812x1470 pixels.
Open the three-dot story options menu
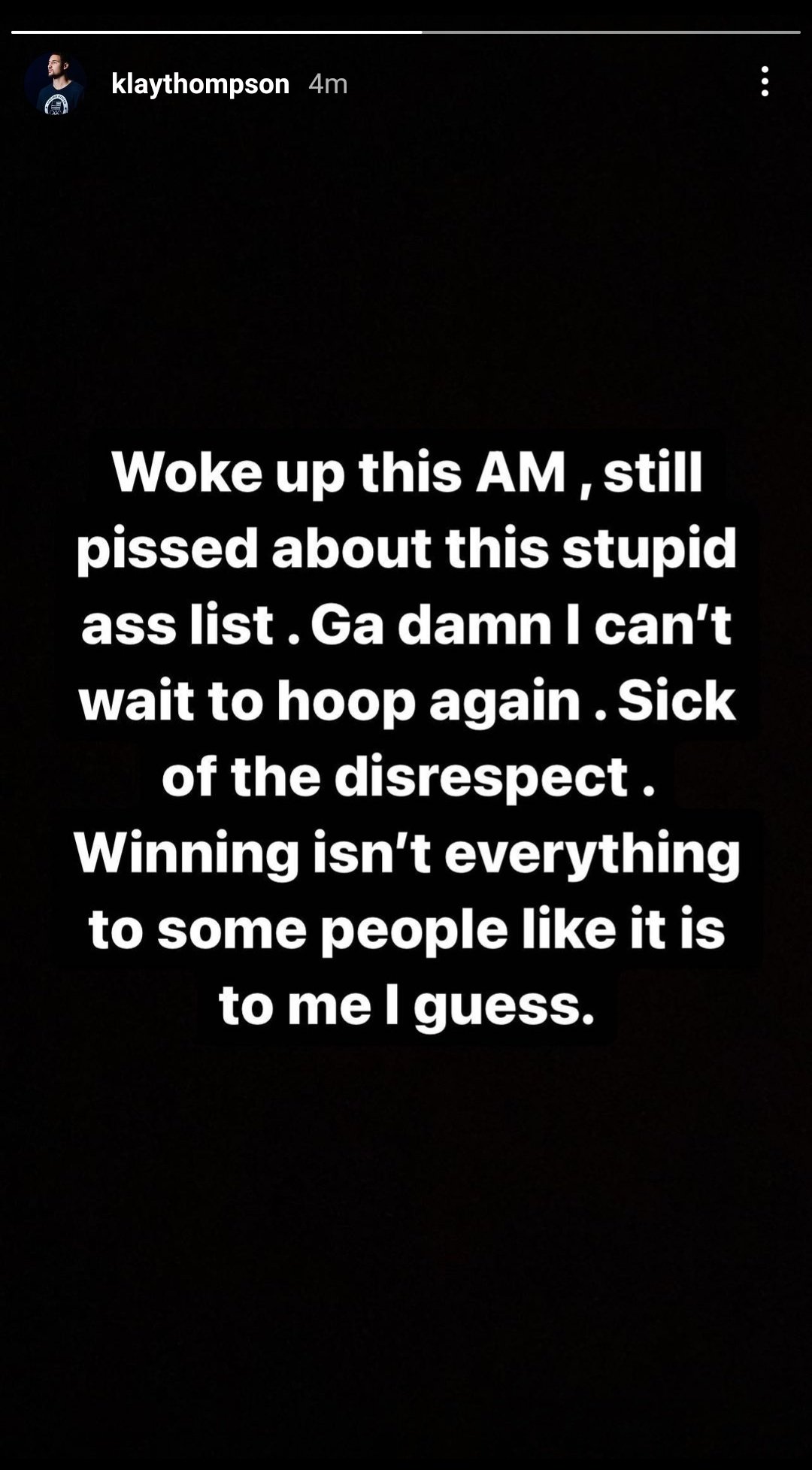(x=765, y=81)
